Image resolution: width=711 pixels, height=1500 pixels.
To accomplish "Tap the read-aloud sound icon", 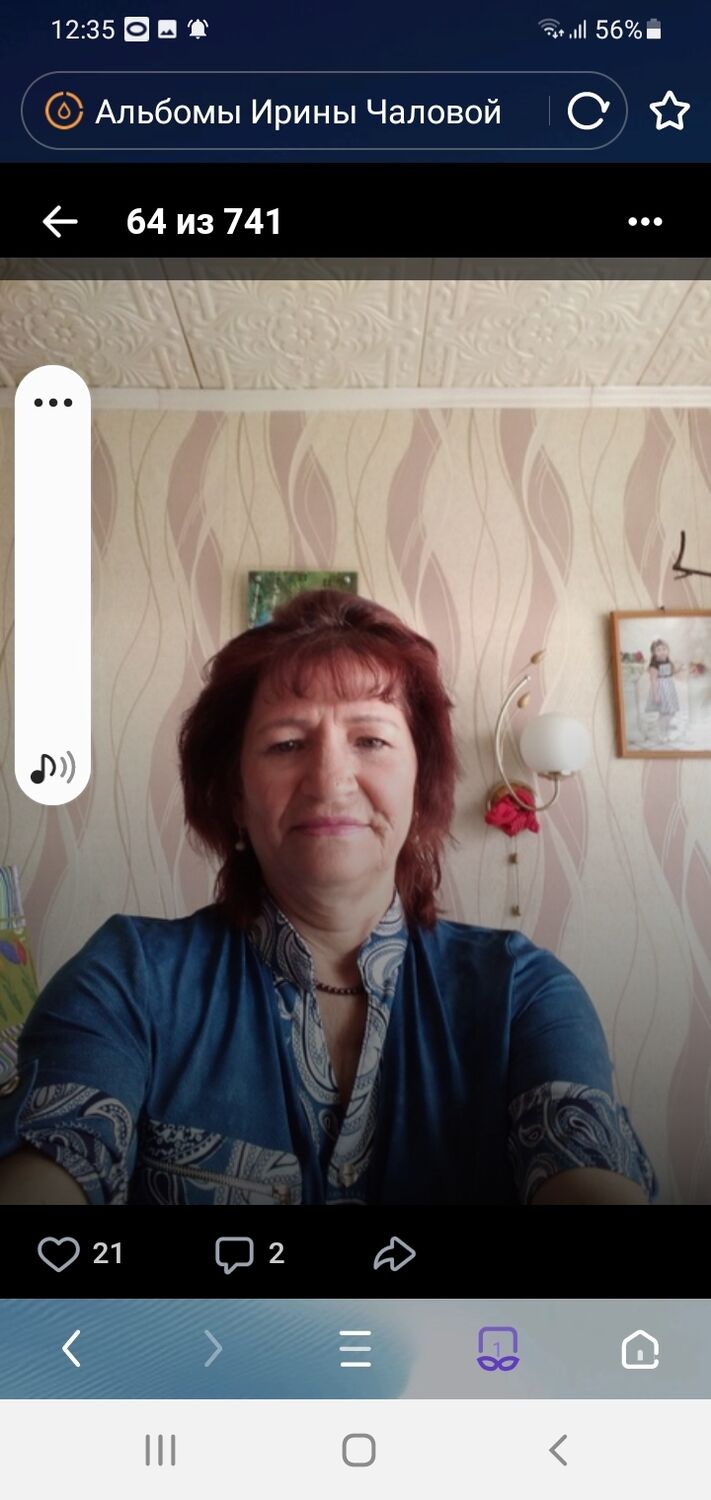I will 53,767.
